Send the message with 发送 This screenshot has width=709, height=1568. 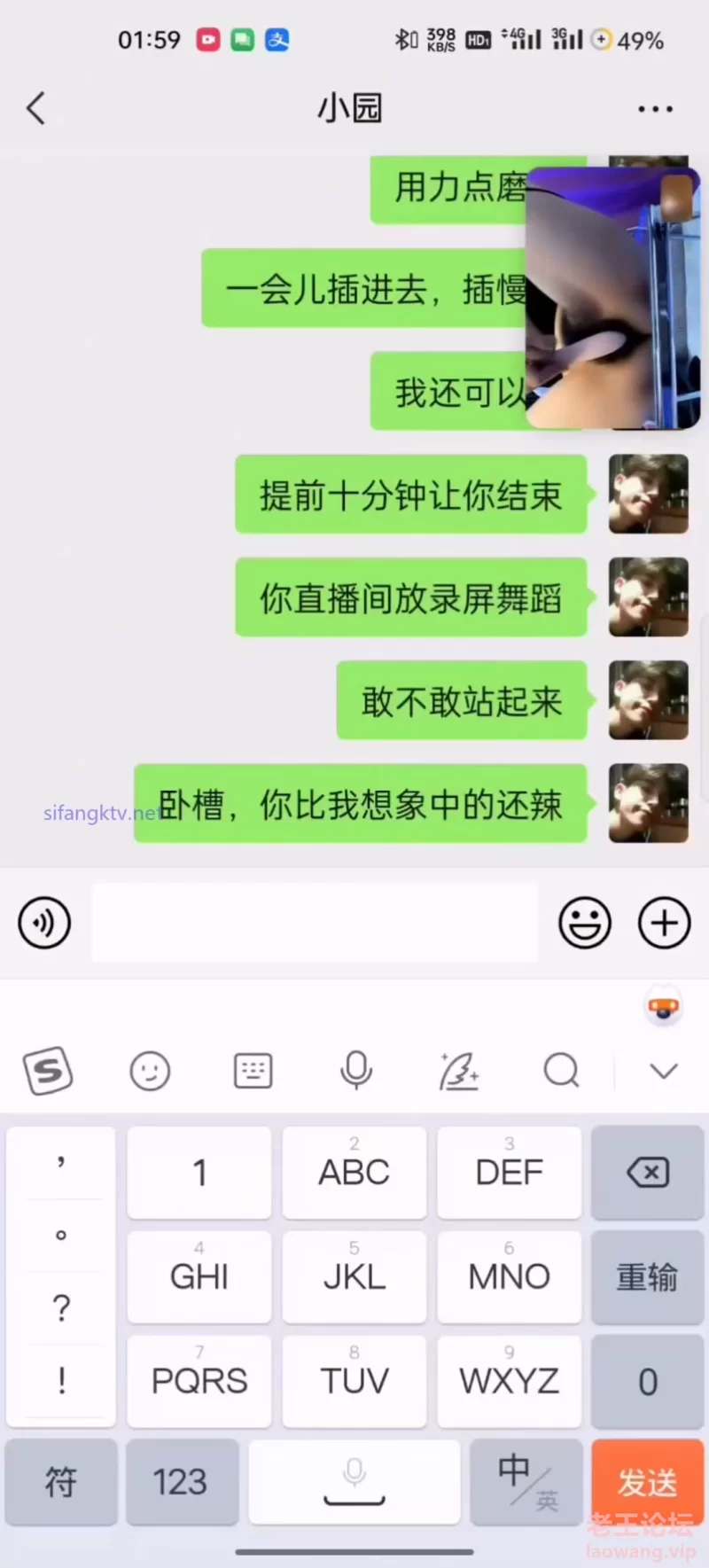(x=647, y=1481)
